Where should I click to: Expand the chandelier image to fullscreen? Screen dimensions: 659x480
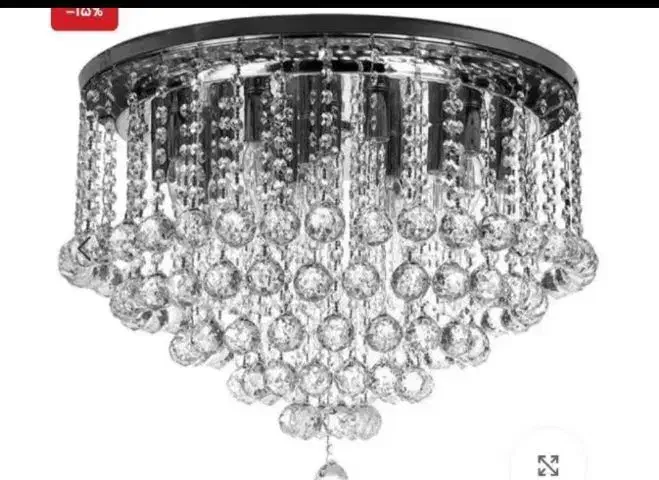[x=547, y=463]
